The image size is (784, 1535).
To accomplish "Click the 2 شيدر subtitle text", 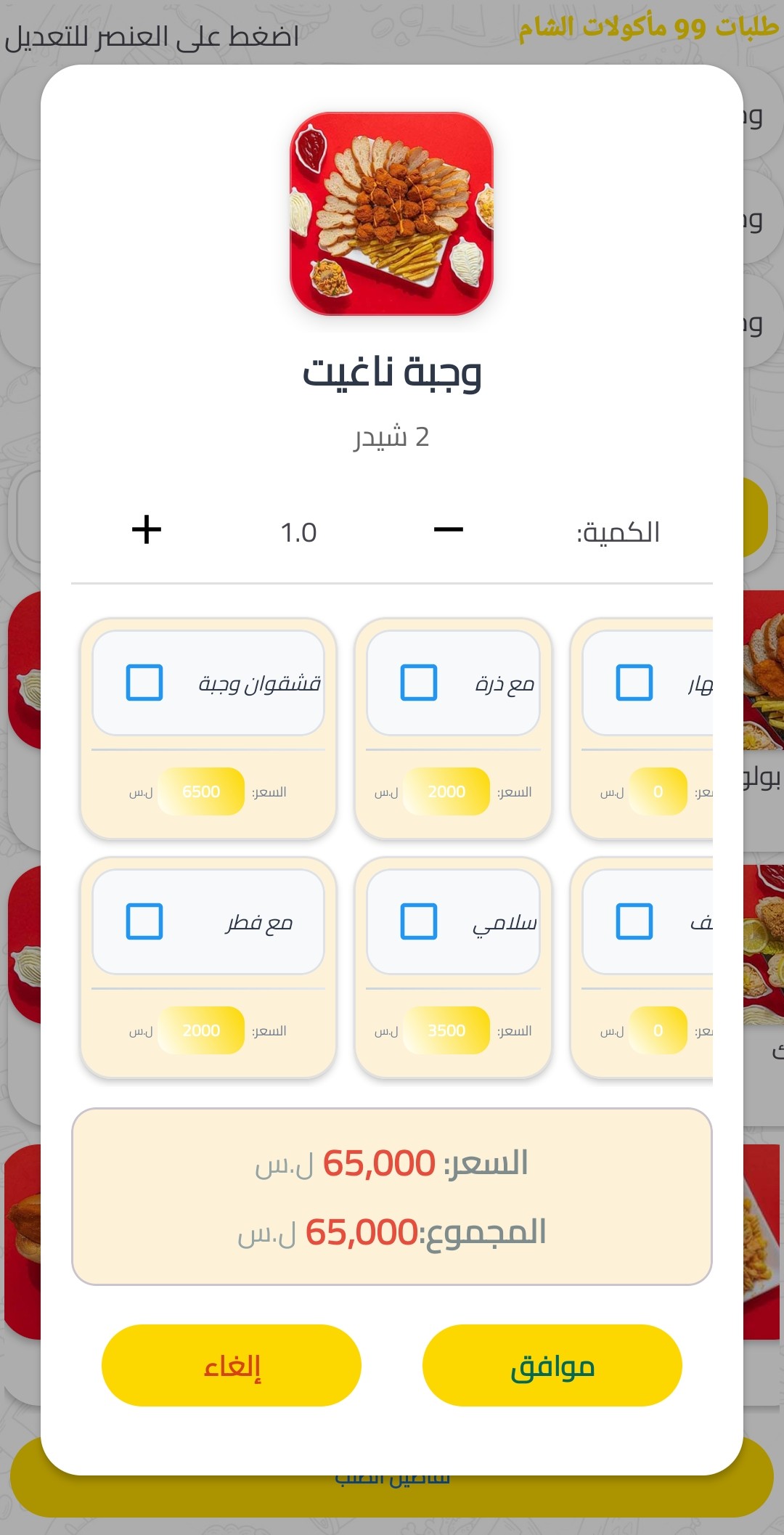I will click(392, 436).
